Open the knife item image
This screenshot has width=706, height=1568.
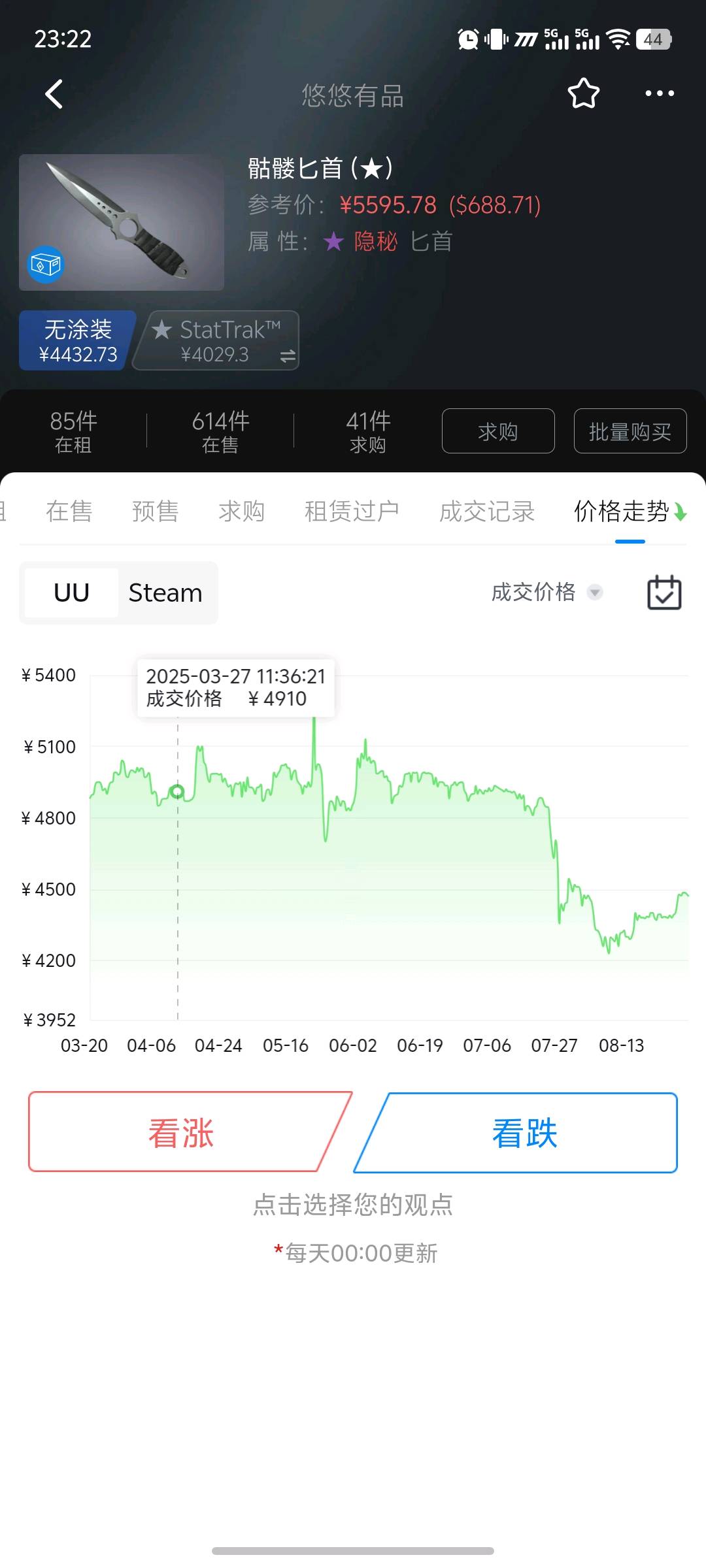click(x=122, y=222)
